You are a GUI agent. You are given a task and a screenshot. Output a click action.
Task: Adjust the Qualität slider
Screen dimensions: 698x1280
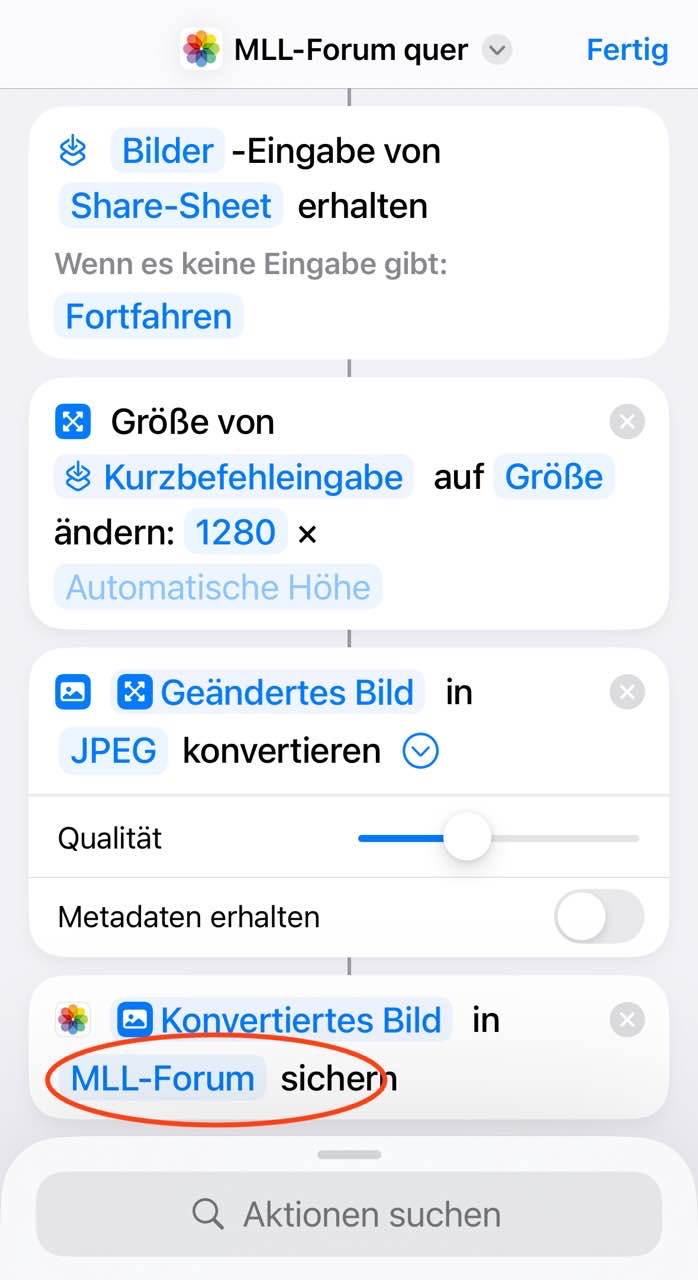[x=466, y=837]
